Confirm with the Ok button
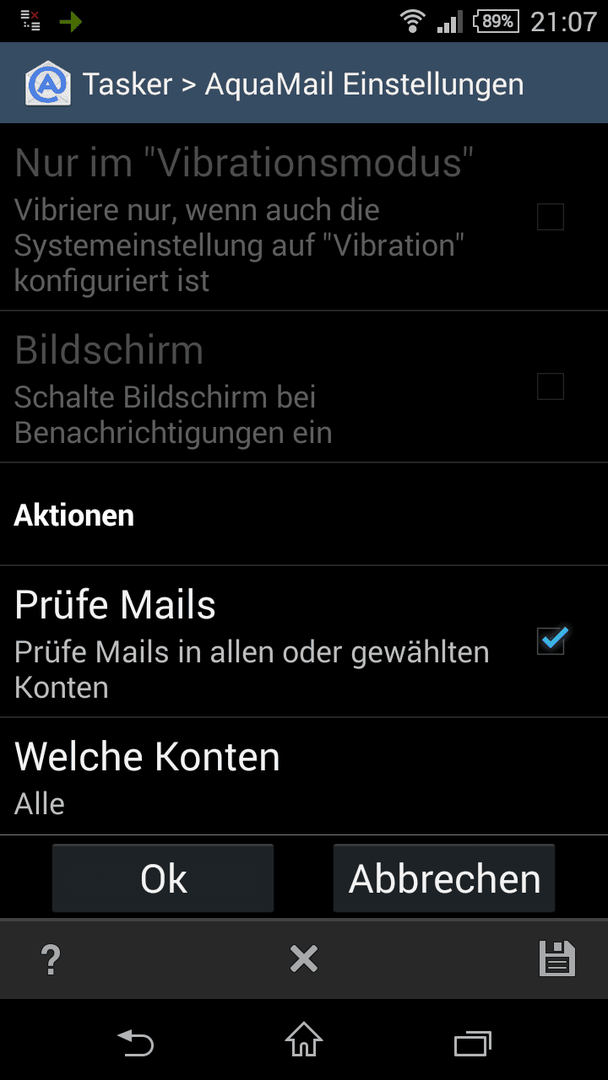 tap(163, 878)
